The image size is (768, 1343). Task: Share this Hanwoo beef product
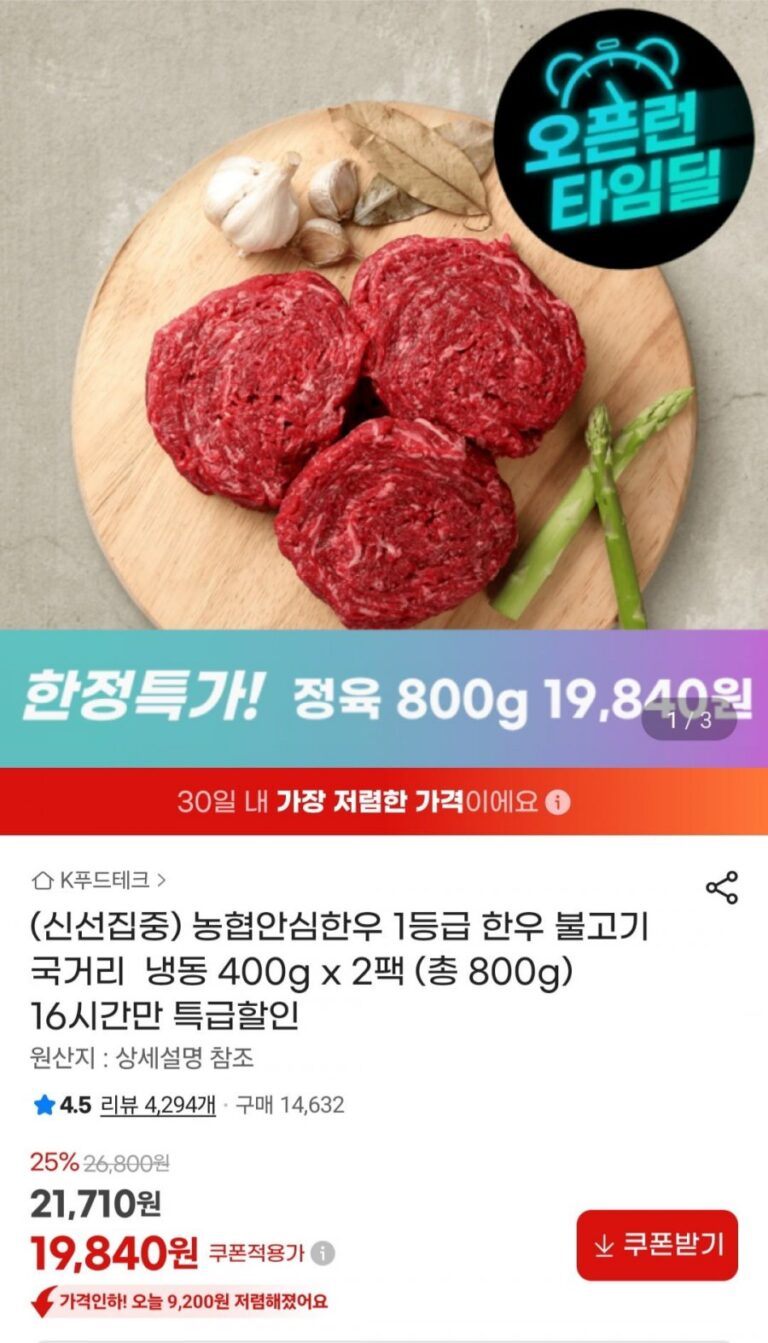[721, 887]
